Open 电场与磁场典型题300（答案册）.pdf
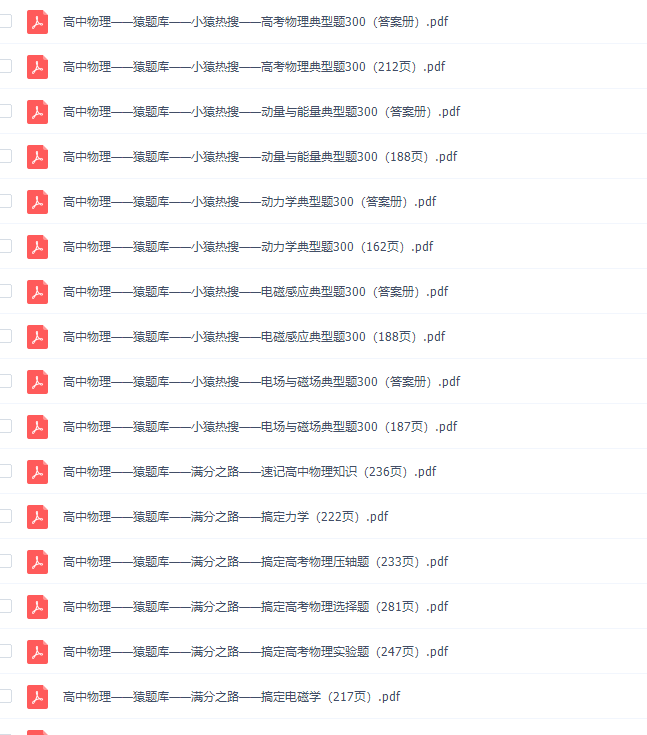 (x=261, y=381)
